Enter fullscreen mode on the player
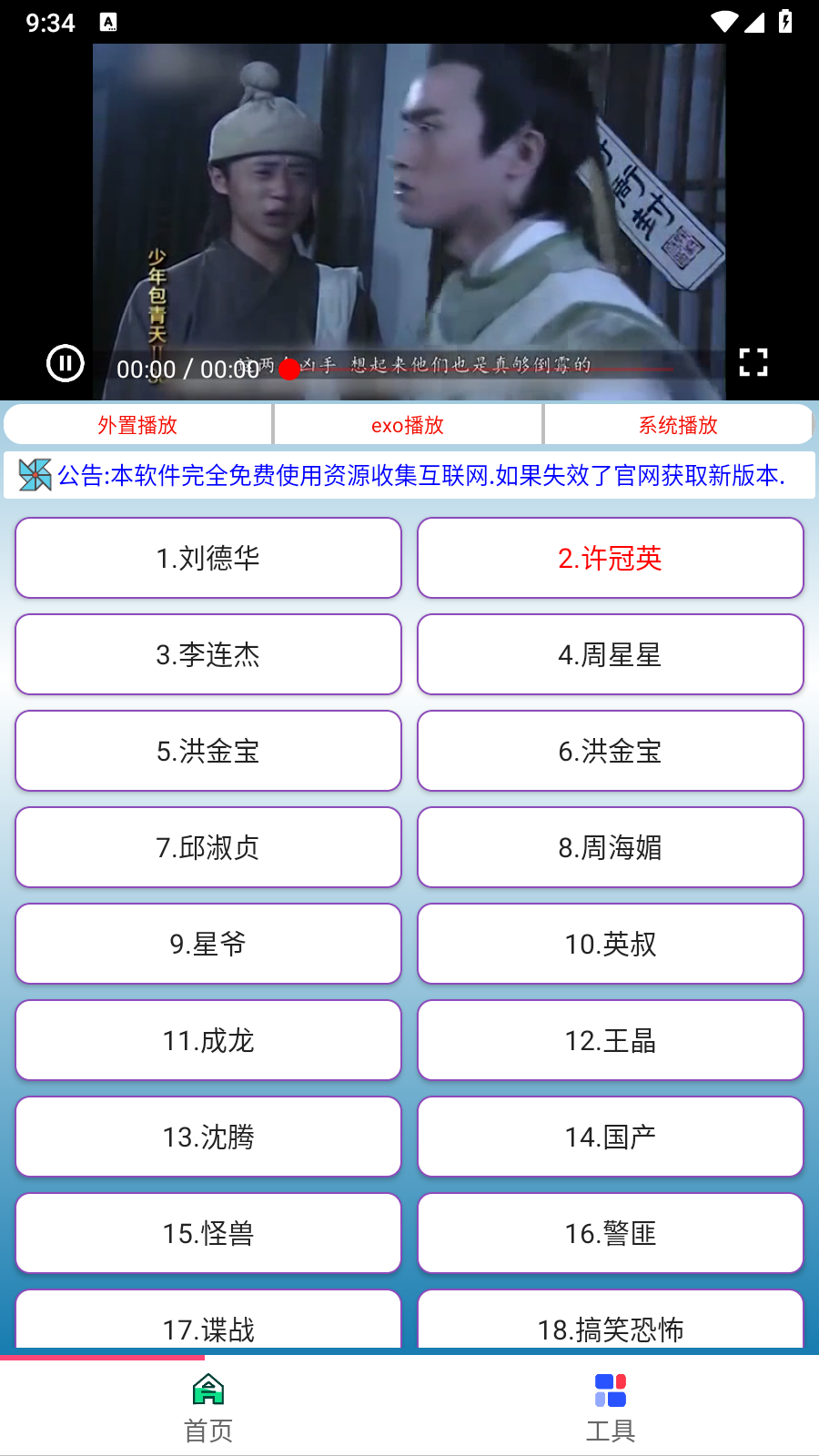 point(753,362)
